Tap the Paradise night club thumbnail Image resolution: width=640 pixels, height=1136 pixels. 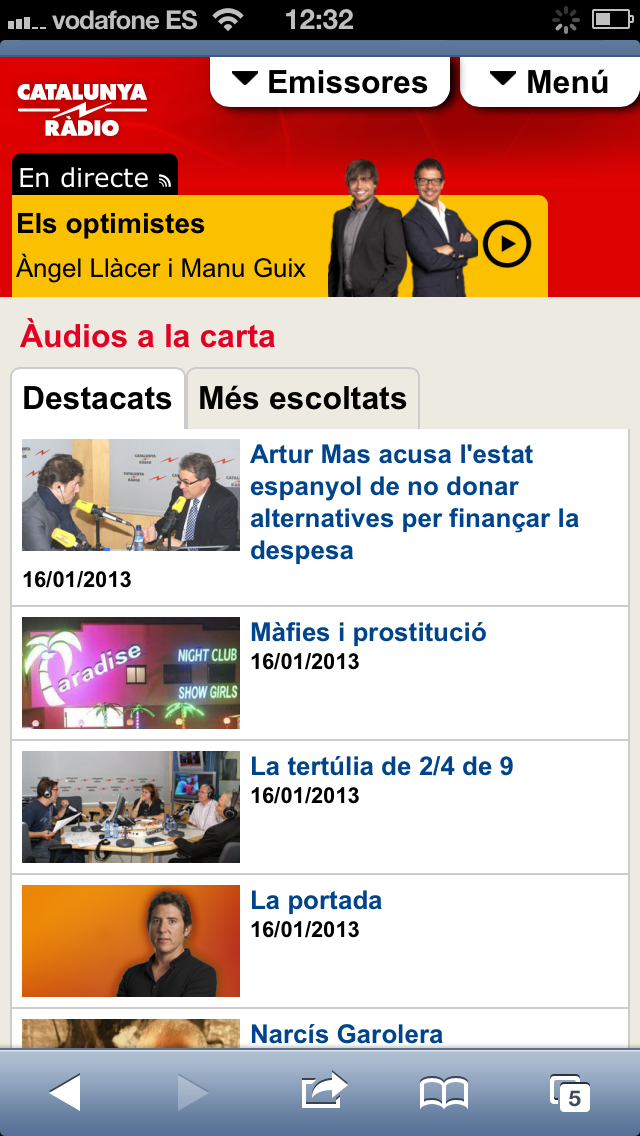point(130,673)
